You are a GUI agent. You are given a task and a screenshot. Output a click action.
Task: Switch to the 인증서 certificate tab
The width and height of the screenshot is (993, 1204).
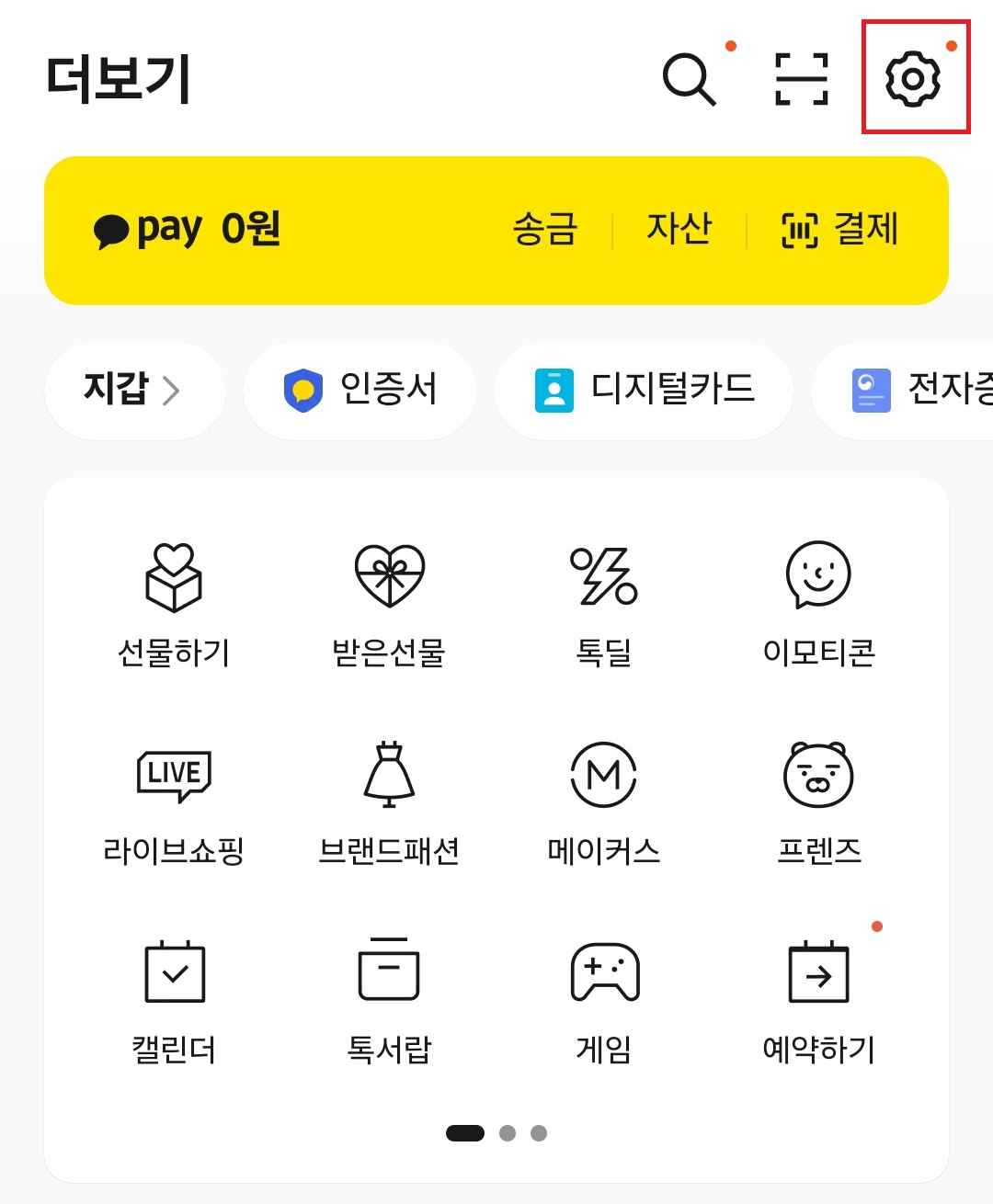[360, 390]
